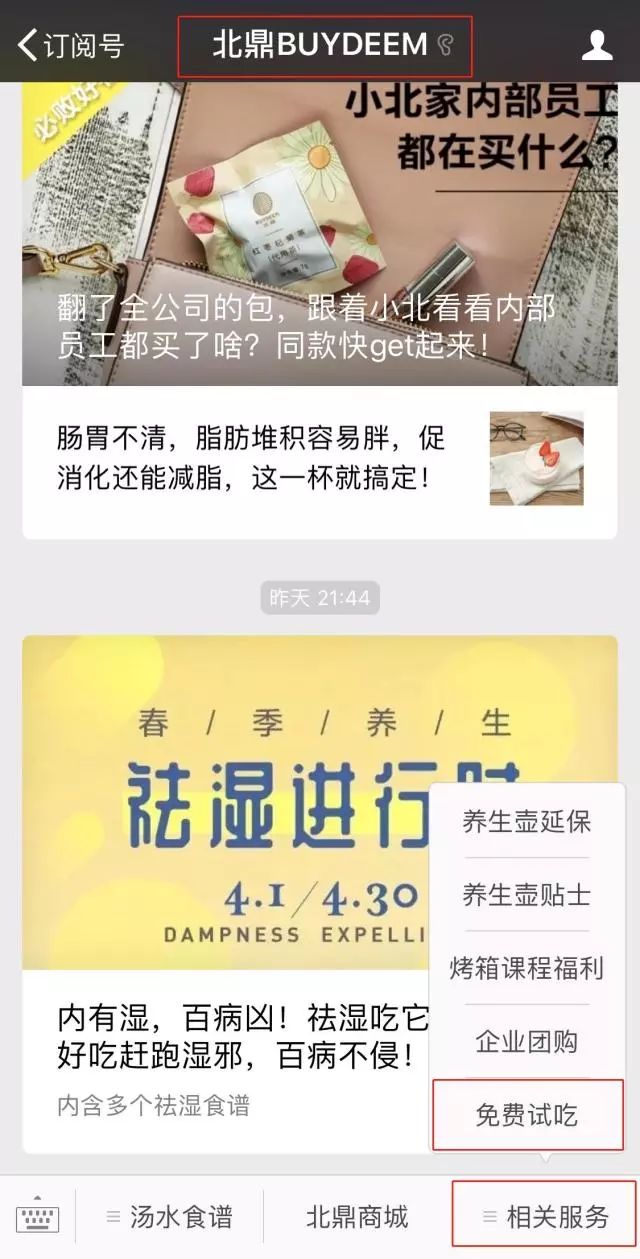Collapse the 相关服务 bottom menu
Image resolution: width=640 pixels, height=1259 pixels.
(545, 1217)
